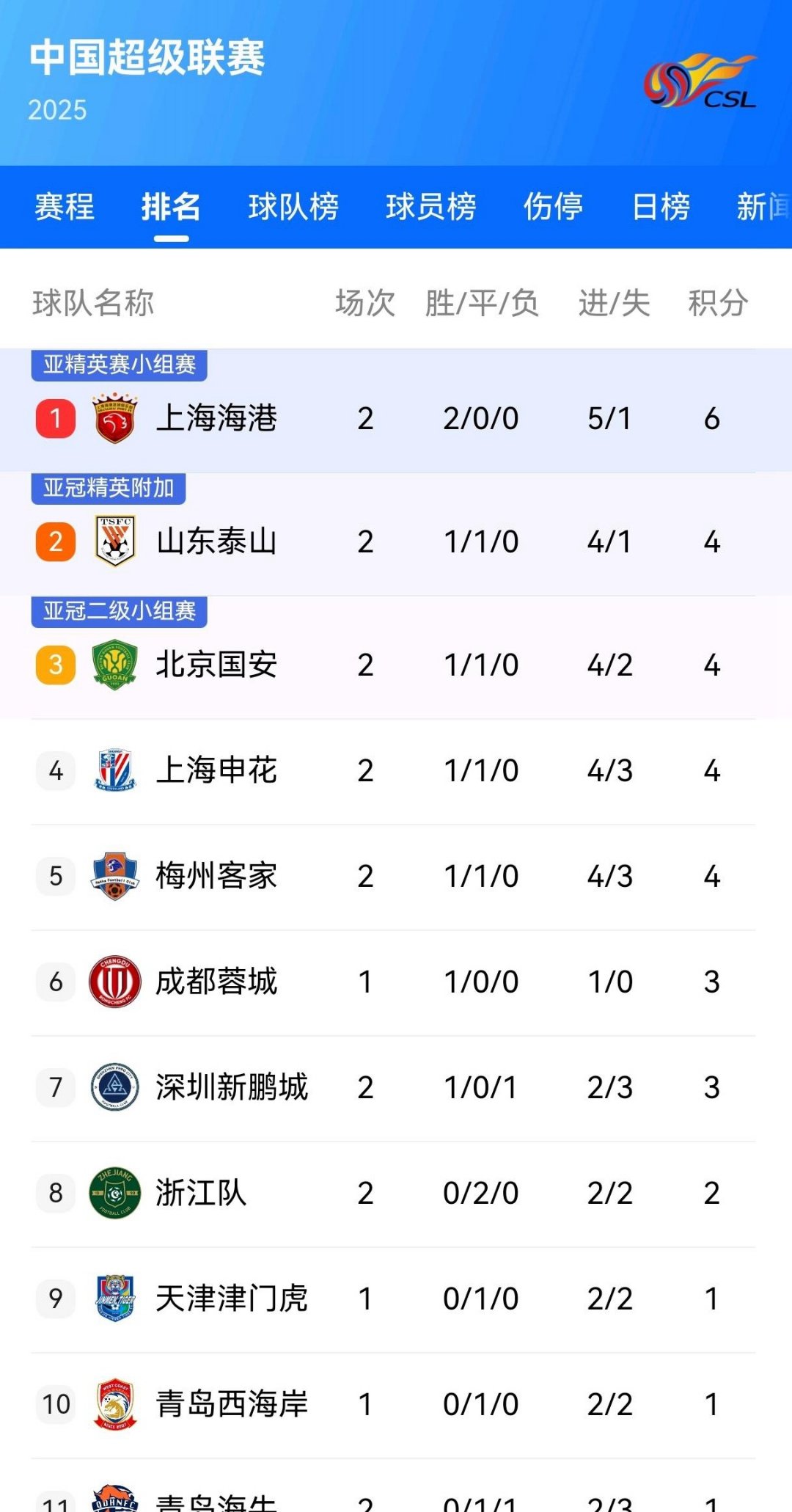The image size is (792, 1512).
Task: View 成都蓉城 team page
Action: coord(217,982)
